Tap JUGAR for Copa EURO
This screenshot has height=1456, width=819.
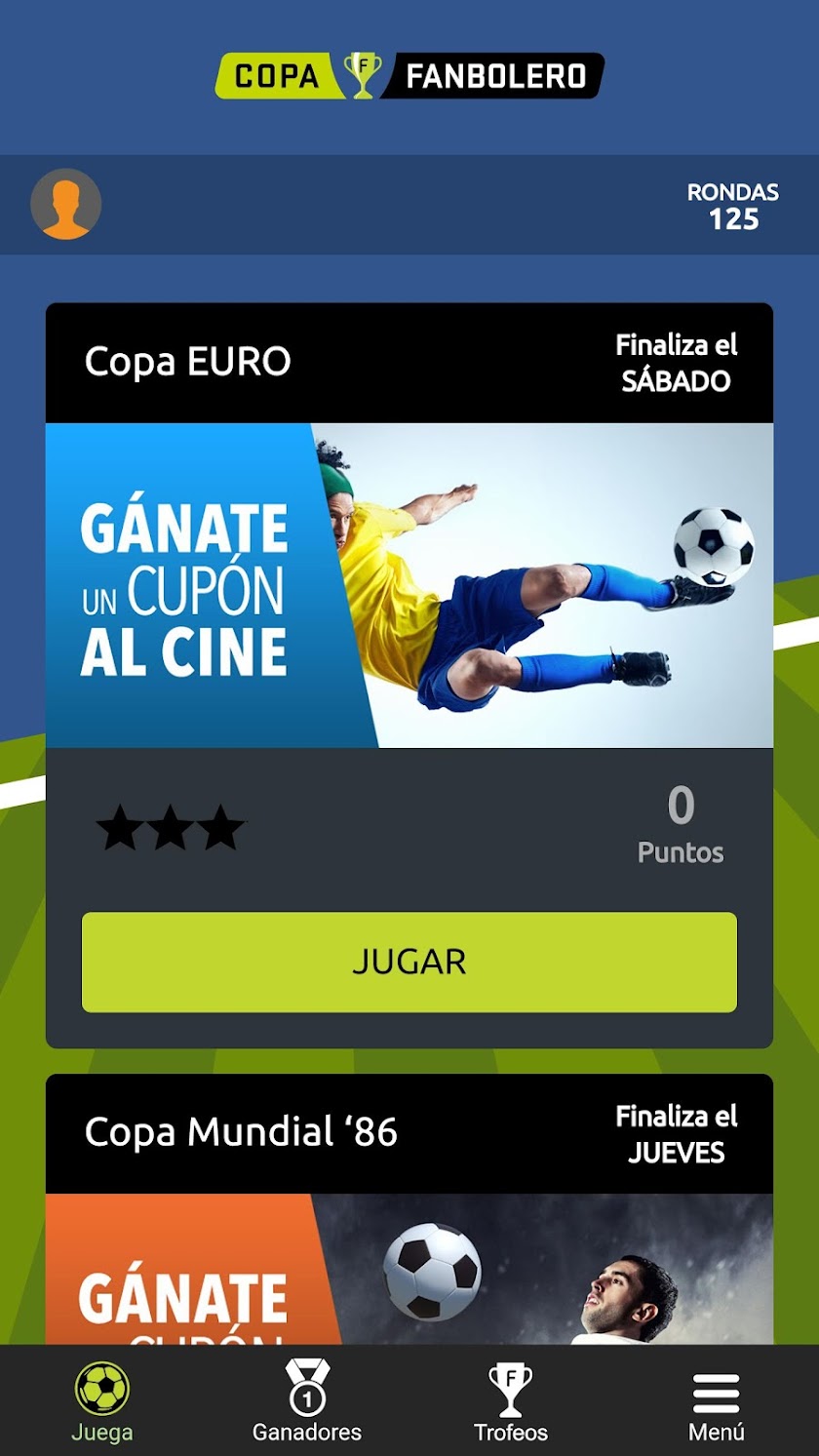pyautogui.click(x=409, y=962)
